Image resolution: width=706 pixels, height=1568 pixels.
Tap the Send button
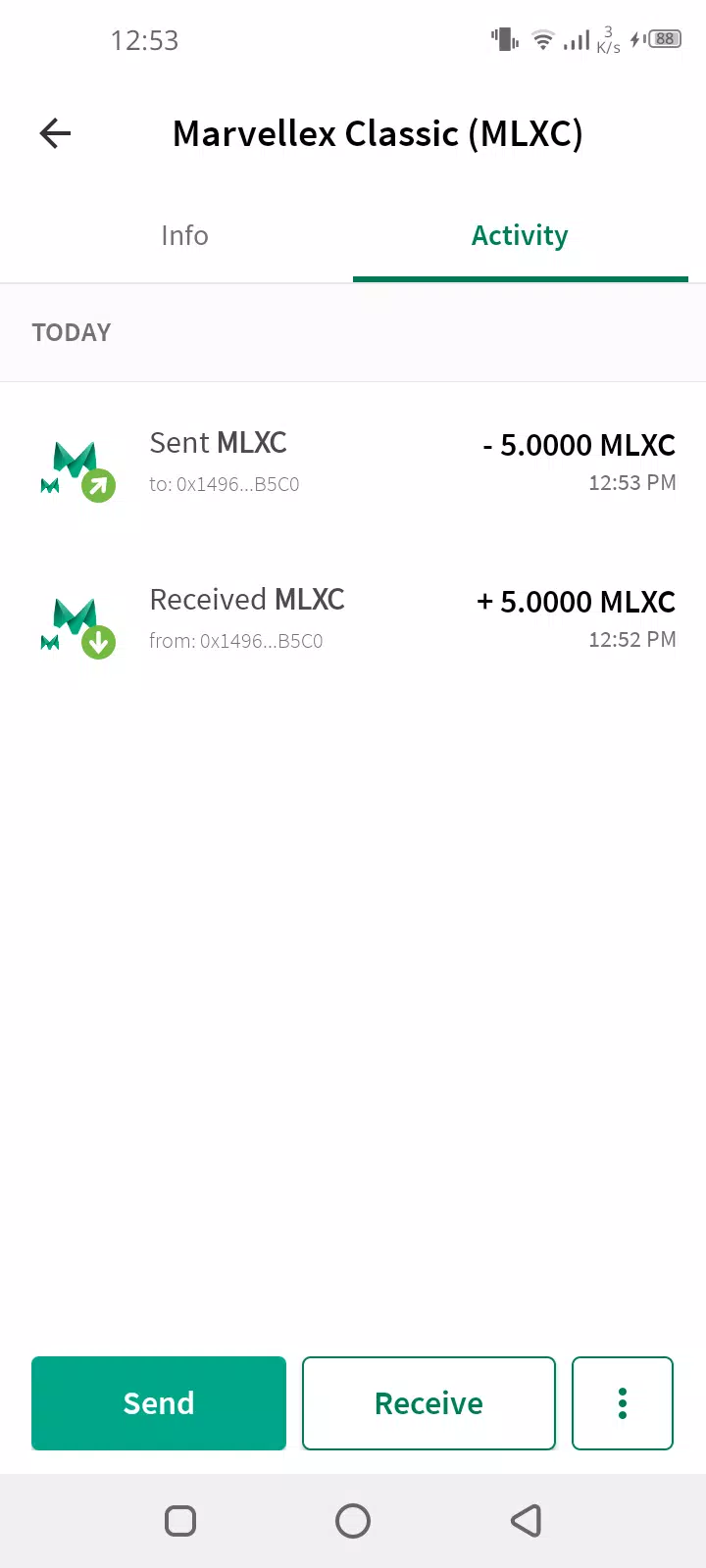pos(159,1403)
